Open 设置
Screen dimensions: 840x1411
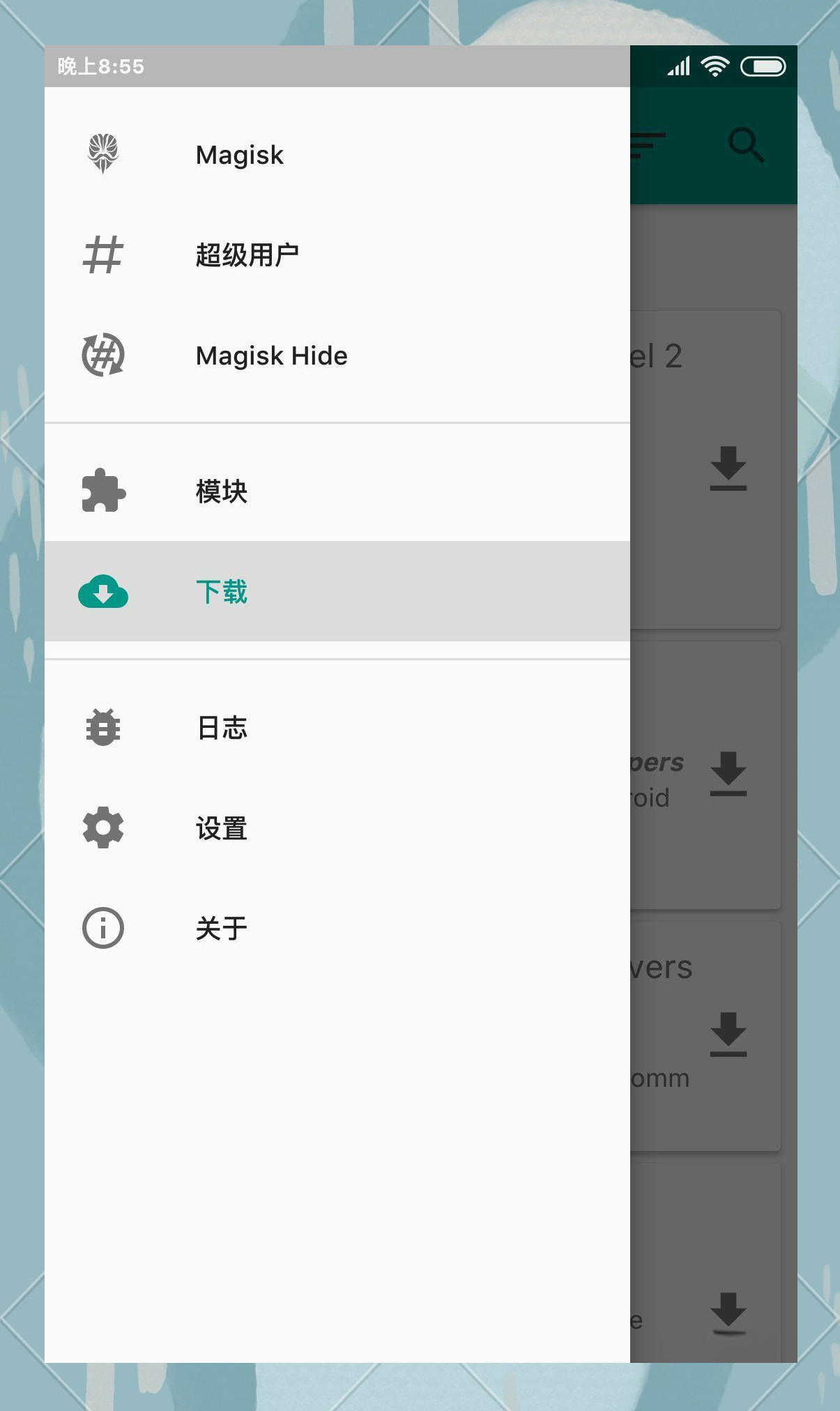point(221,828)
